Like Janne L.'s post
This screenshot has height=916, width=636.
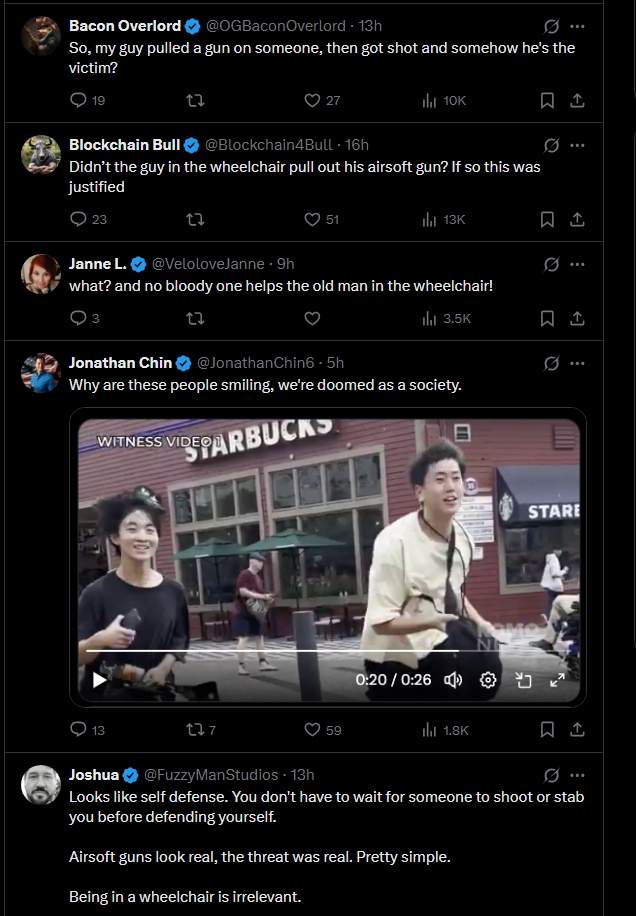click(x=312, y=318)
